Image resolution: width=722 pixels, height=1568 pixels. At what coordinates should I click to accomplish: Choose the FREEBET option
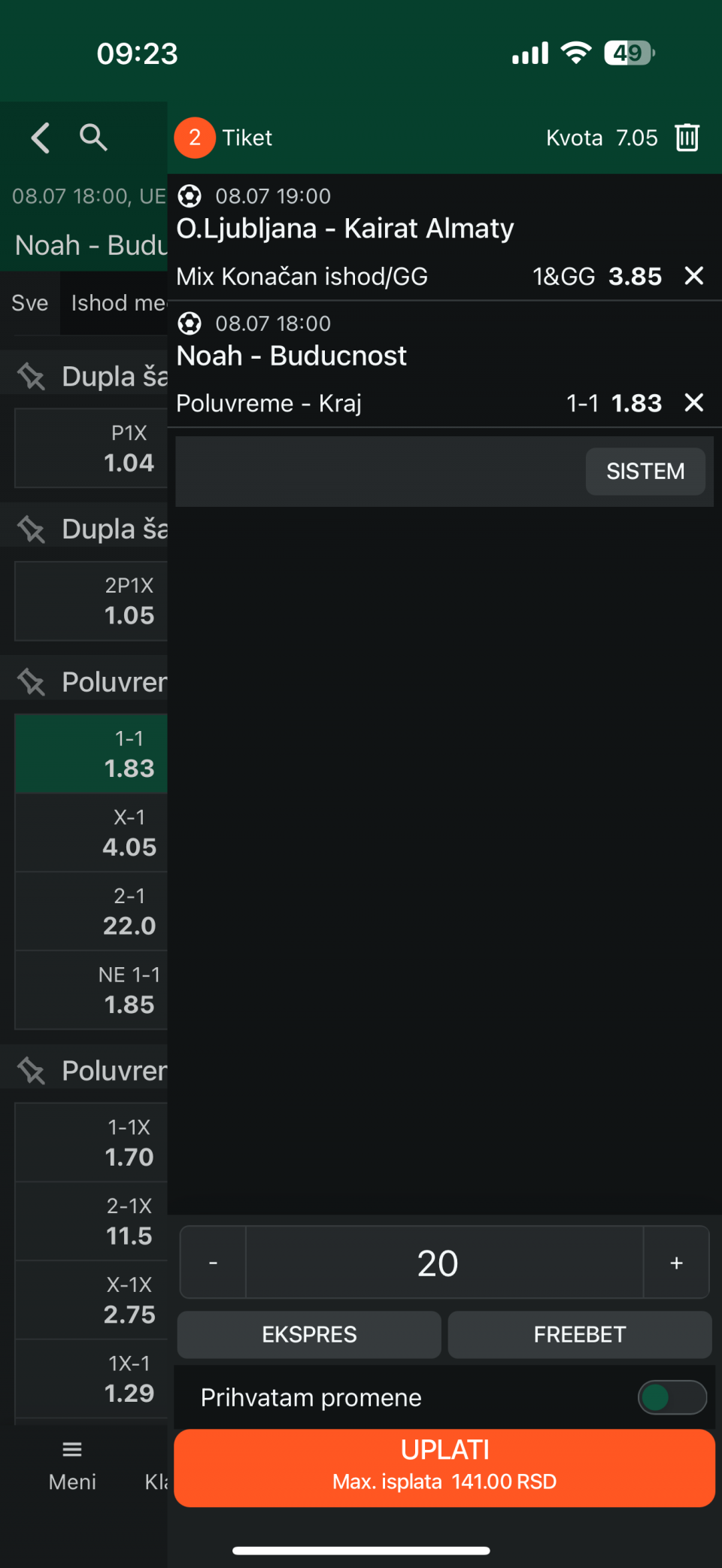click(x=580, y=1335)
